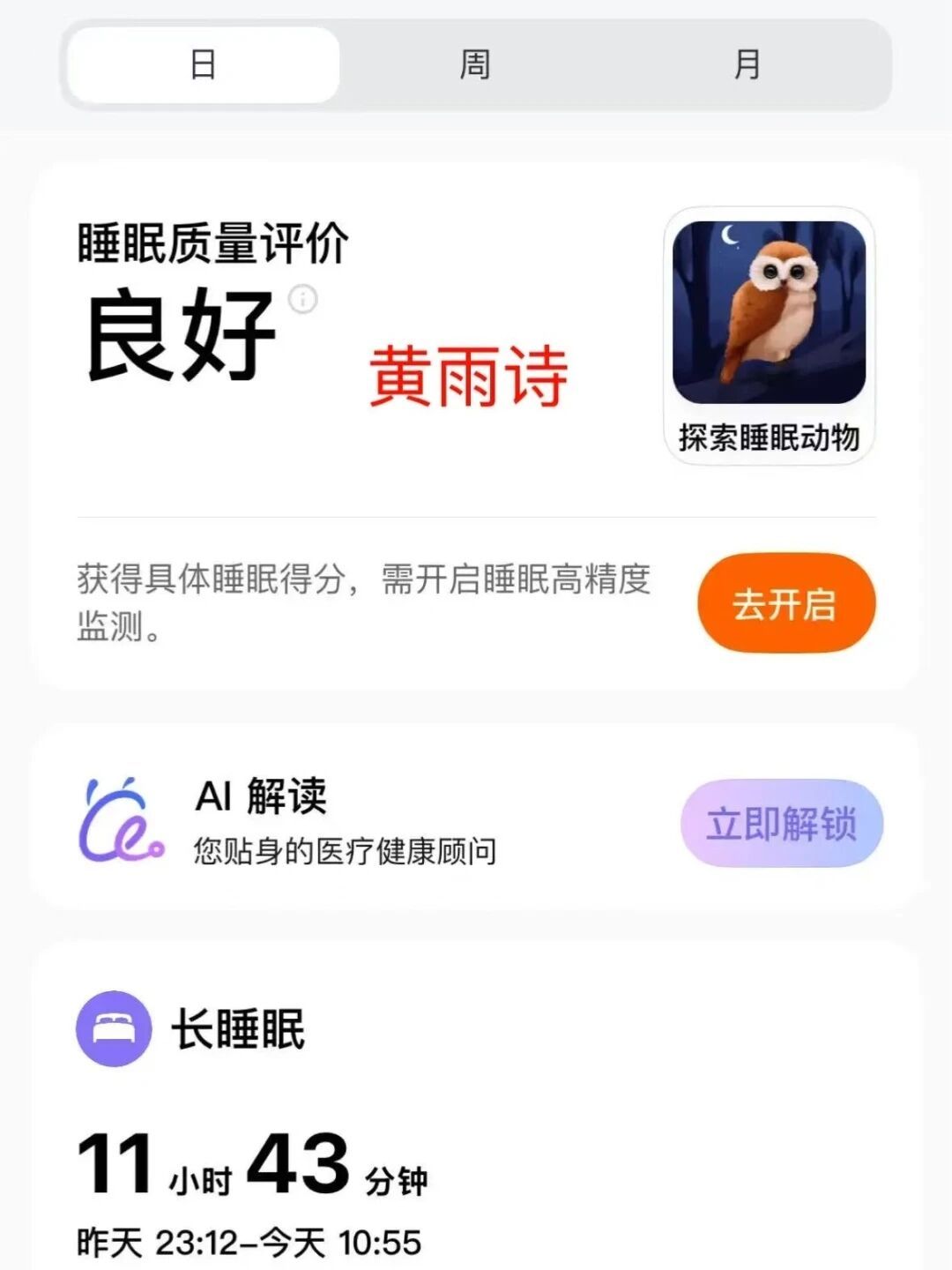This screenshot has width=952, height=1270.
Task: Switch to the 日 (day) tab
Action: click(204, 65)
